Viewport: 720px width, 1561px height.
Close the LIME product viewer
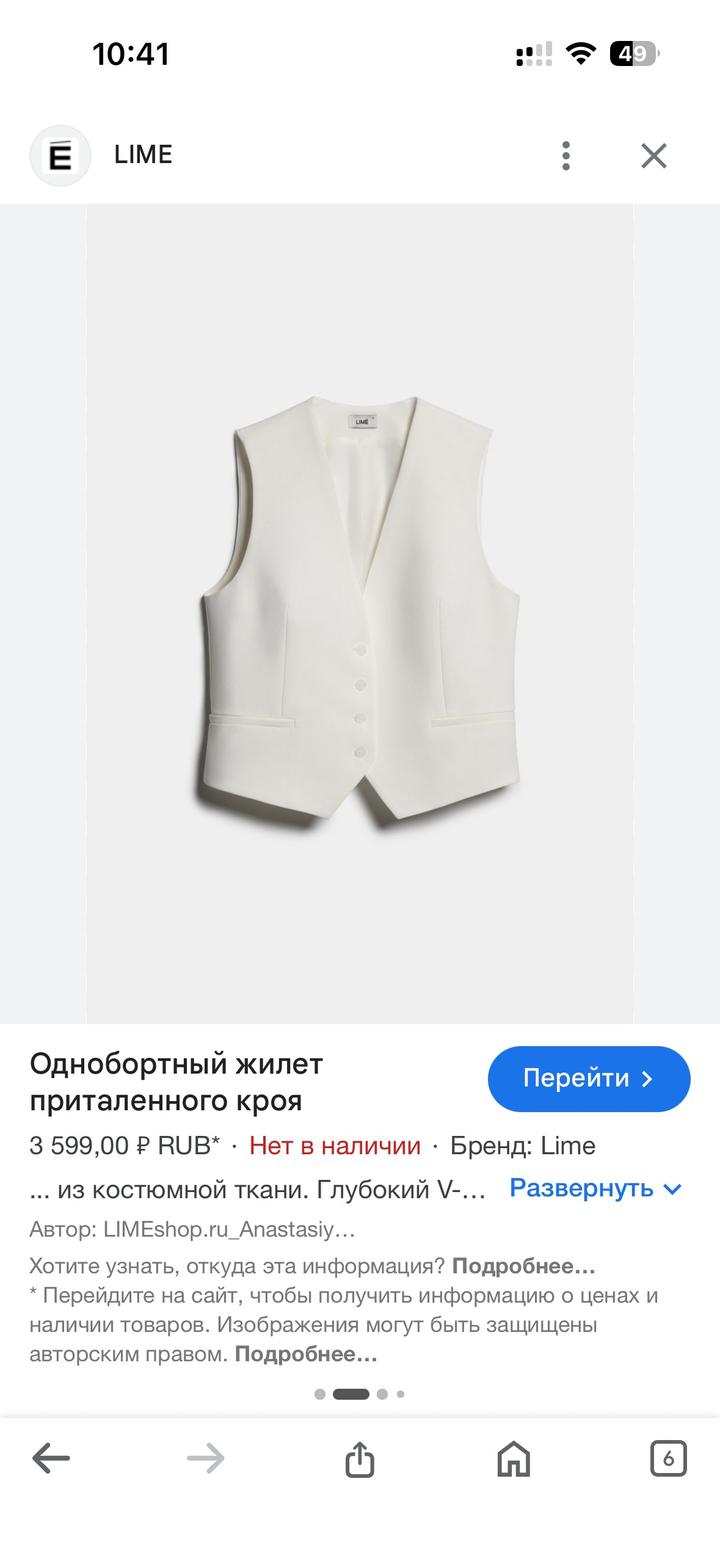pos(654,156)
